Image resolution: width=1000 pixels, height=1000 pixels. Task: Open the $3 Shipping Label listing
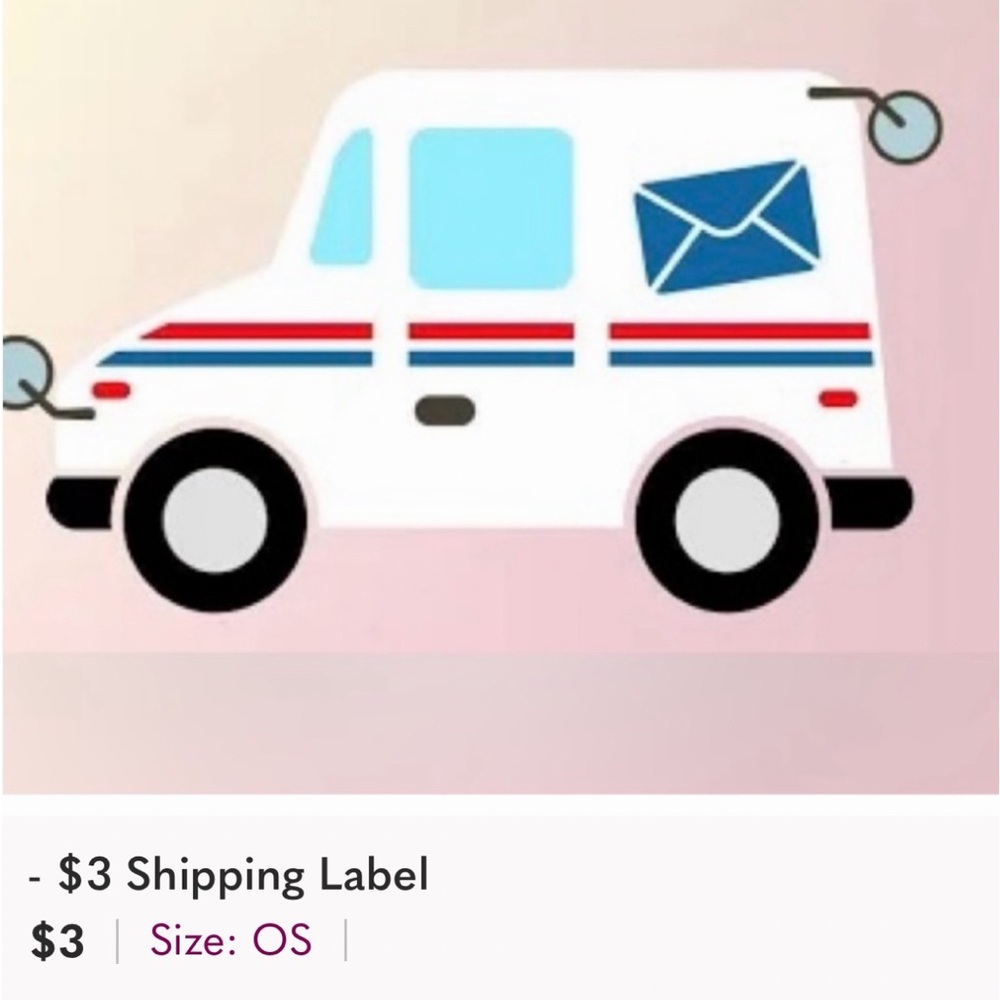pos(242,876)
